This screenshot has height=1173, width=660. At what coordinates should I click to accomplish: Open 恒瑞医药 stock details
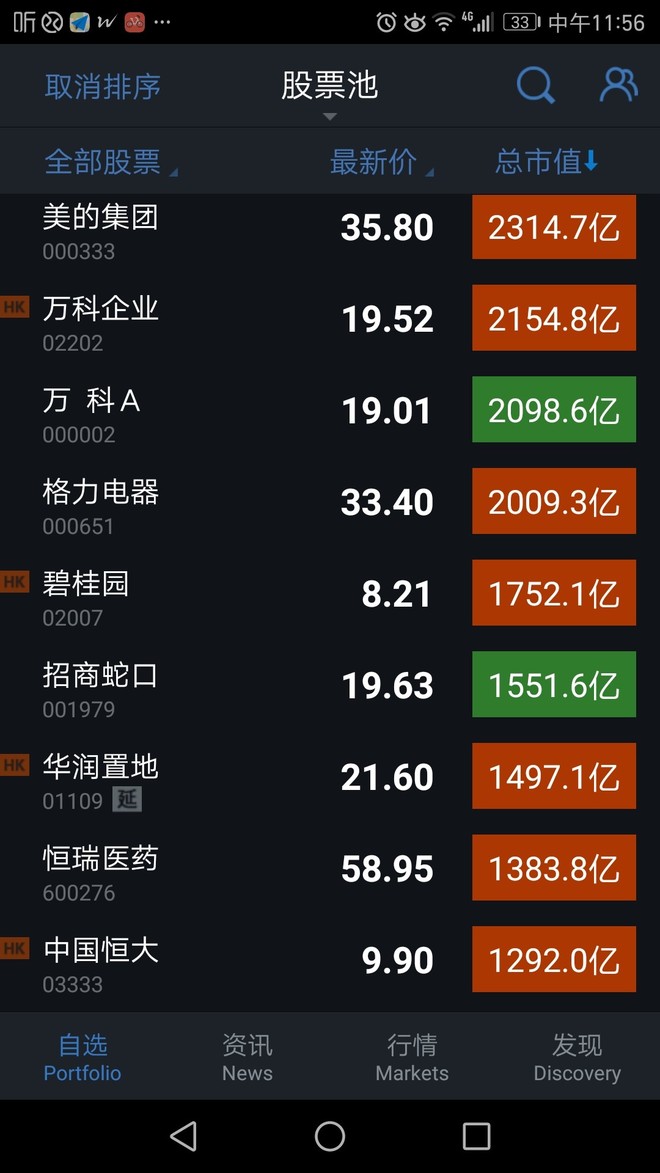tap(330, 868)
